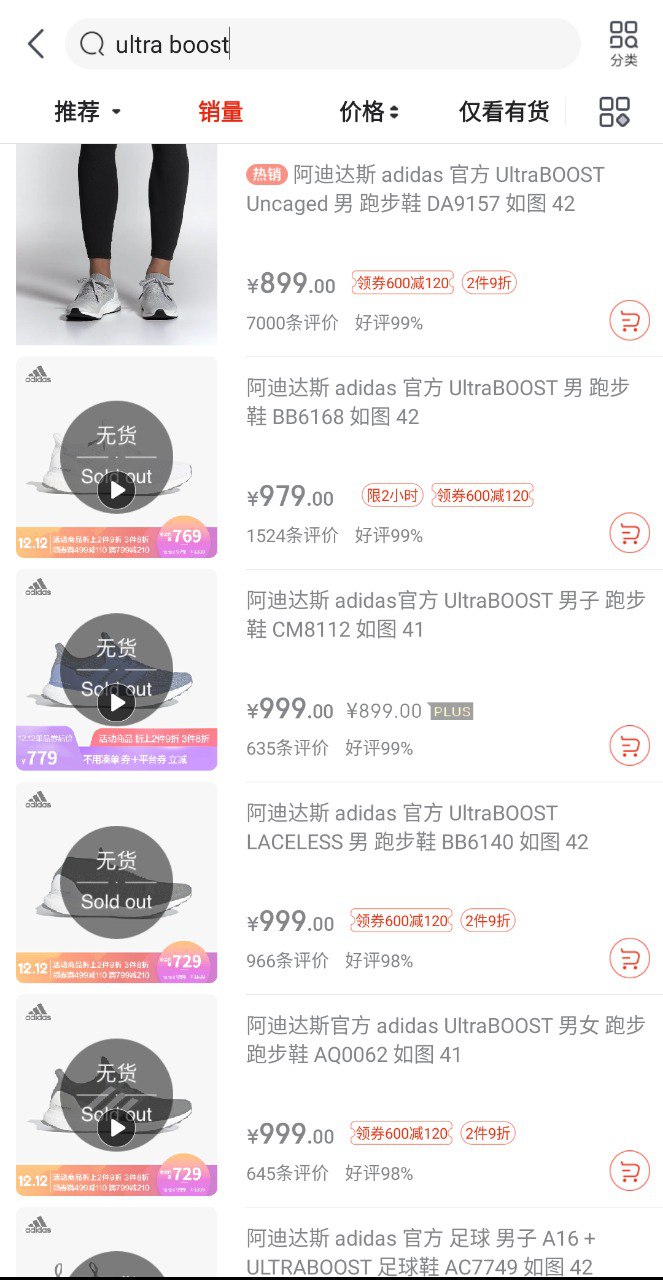Add UltraBOOST AQ0062 to cart
Image resolution: width=663 pixels, height=1280 pixels.
tap(629, 1170)
